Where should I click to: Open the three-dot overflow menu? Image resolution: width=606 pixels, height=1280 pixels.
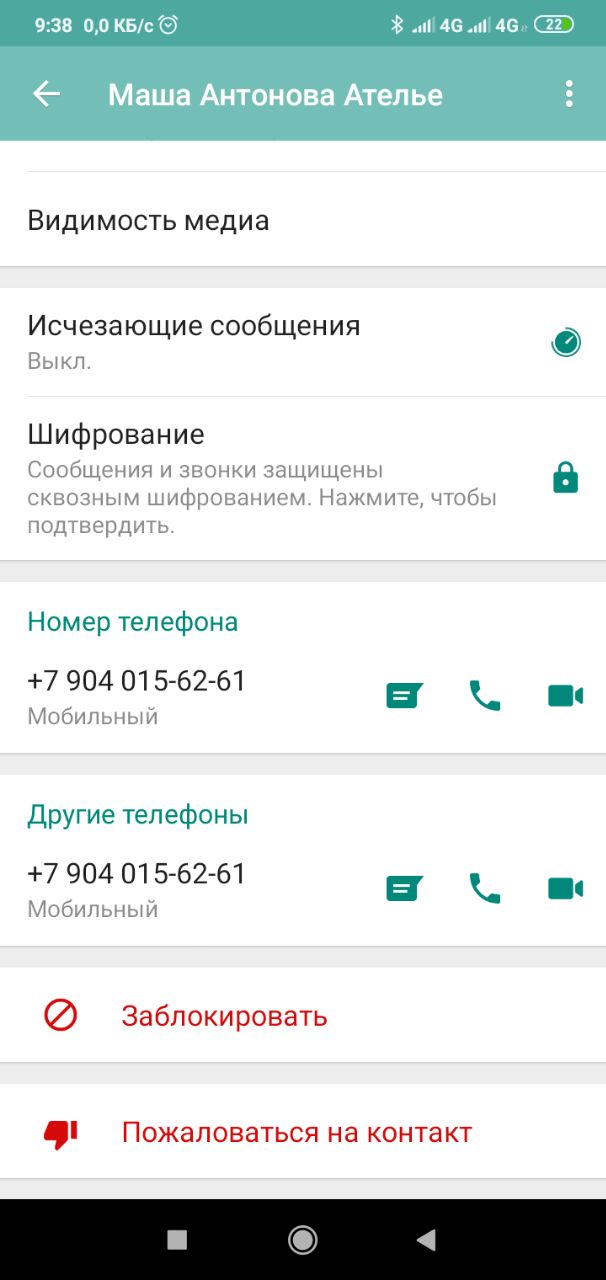click(x=569, y=94)
